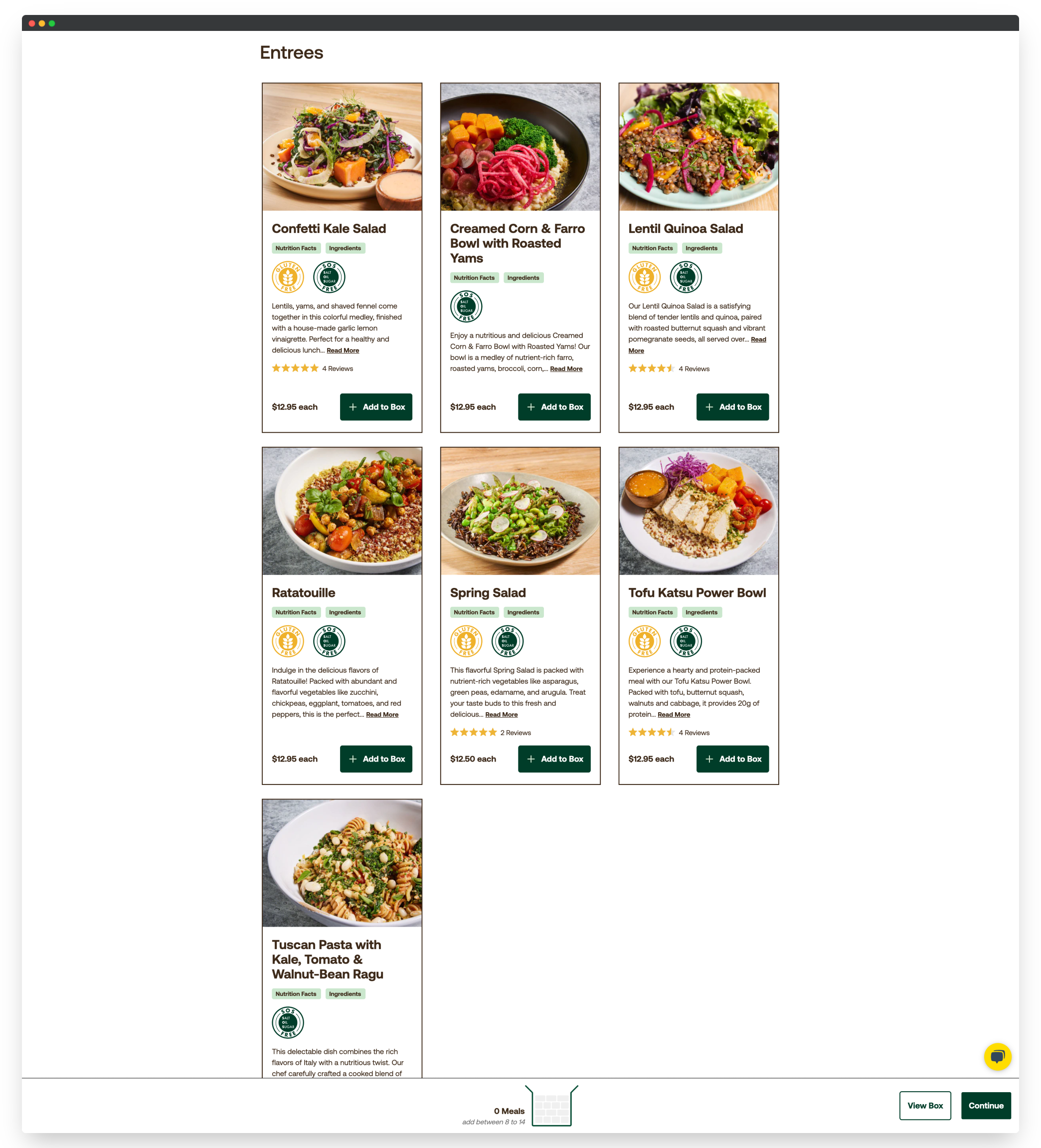1041x1148 pixels.
Task: Add Creamed Corn & Farro Bowl to box
Action: pos(554,406)
